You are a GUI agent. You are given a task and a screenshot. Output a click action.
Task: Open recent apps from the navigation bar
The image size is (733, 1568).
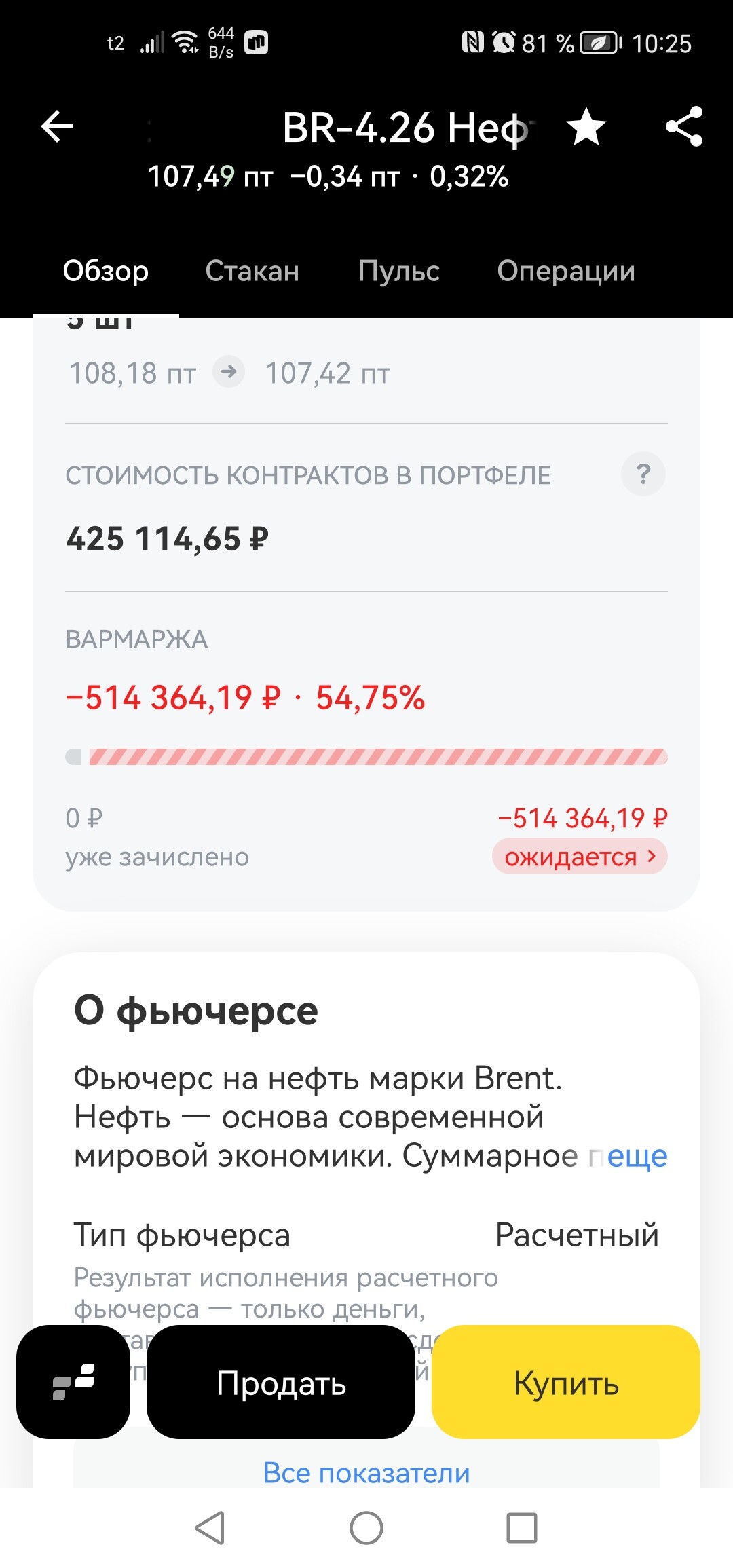click(522, 1528)
